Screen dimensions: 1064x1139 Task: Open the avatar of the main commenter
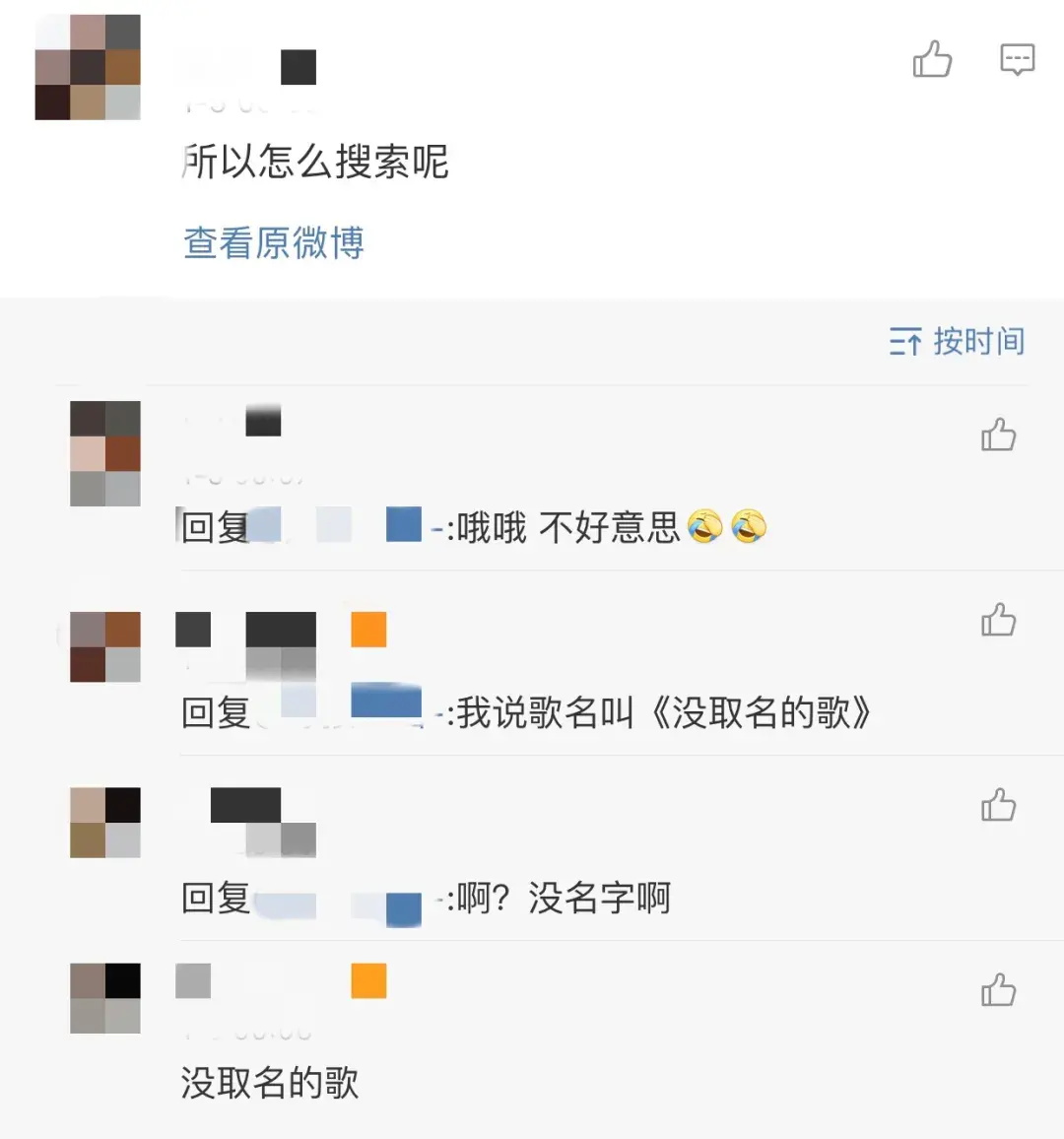[88, 67]
